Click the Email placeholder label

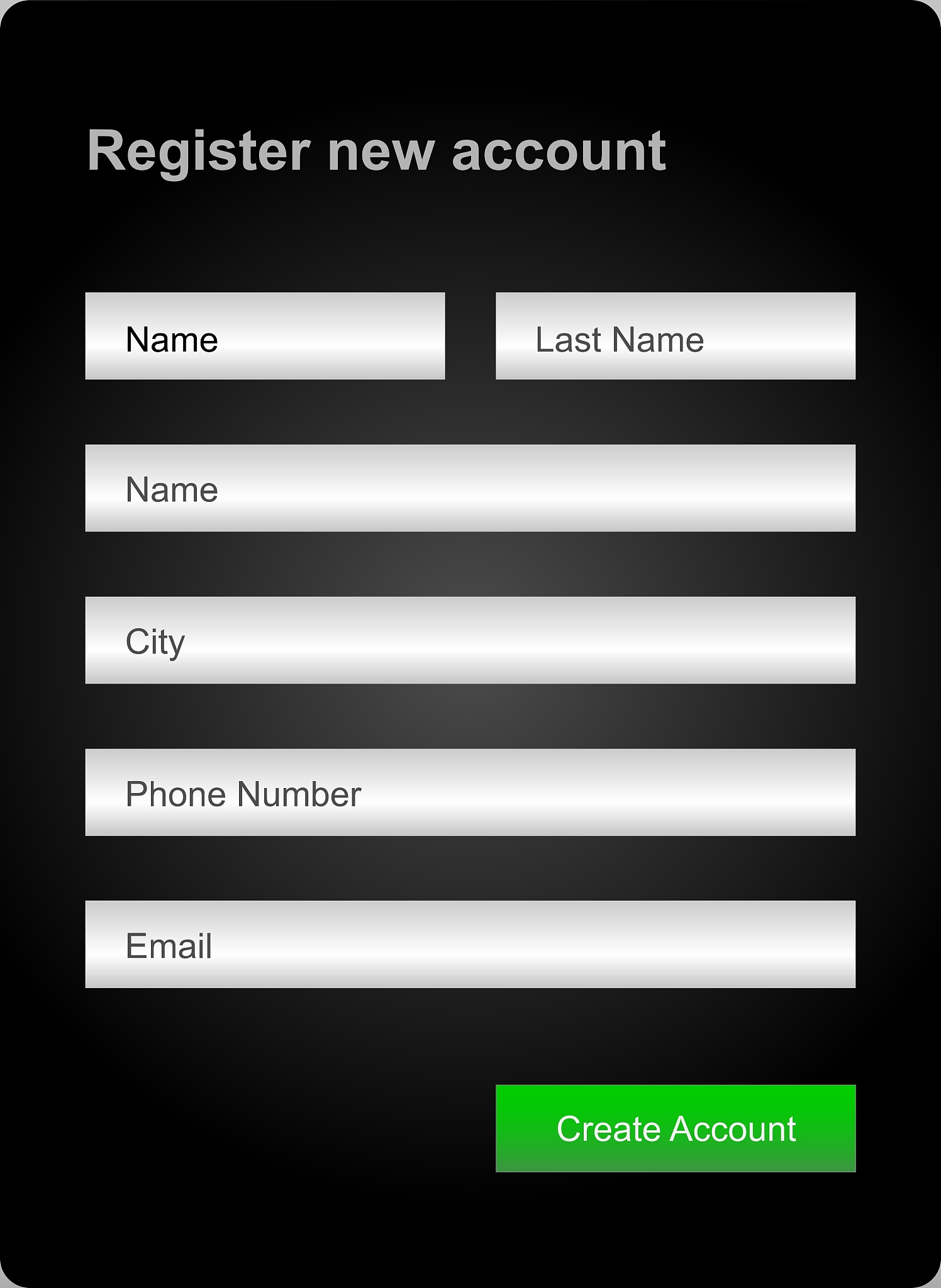tap(169, 948)
